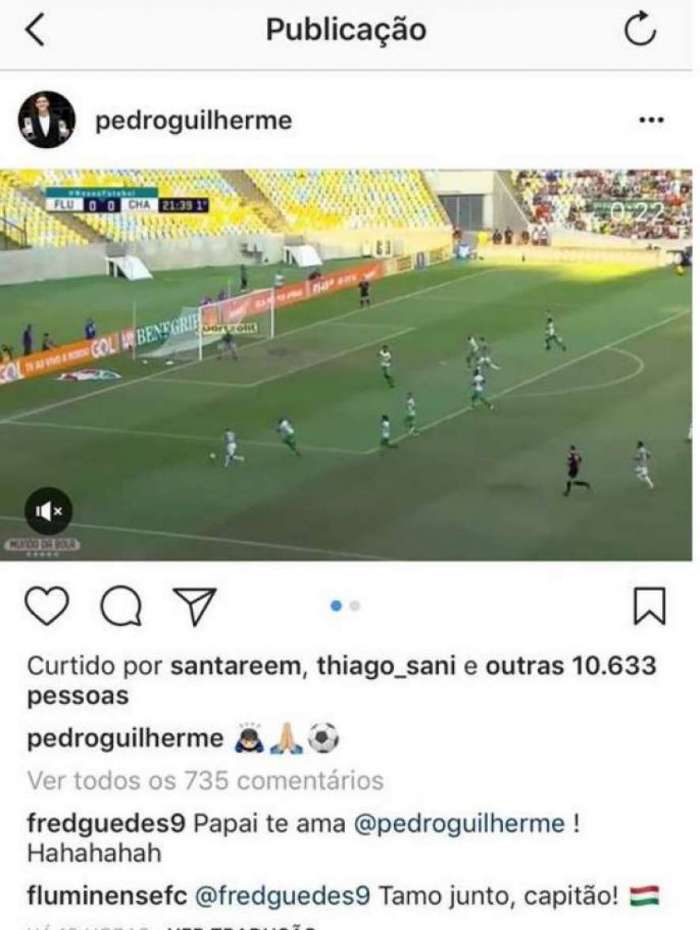Open pedroguilherme's profile picture
The height and width of the screenshot is (930, 700).
click(x=47, y=120)
